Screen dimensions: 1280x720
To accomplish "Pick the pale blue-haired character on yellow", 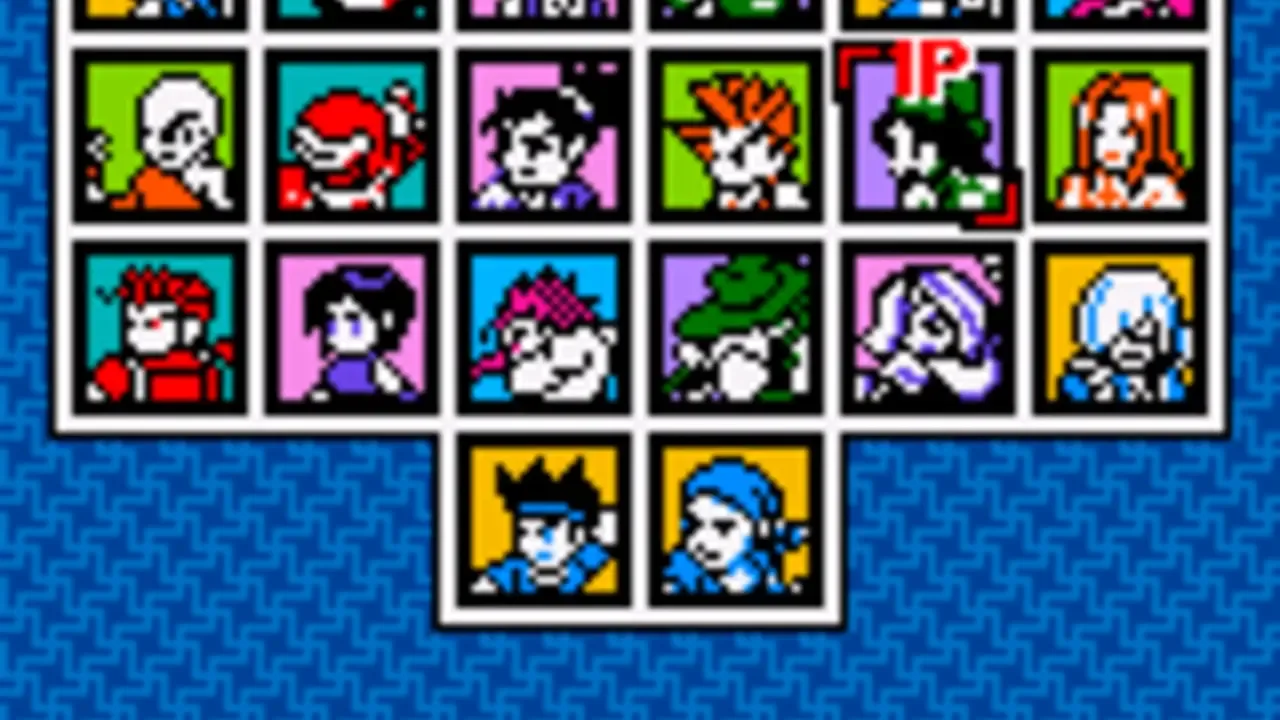I will [1120, 329].
